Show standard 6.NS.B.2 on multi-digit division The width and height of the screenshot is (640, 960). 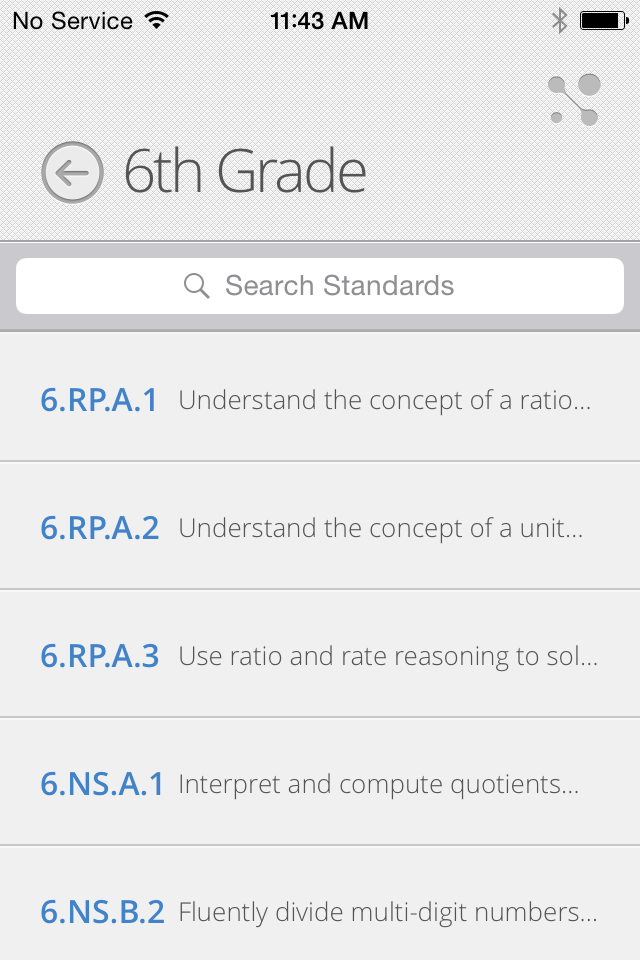pyautogui.click(x=320, y=910)
